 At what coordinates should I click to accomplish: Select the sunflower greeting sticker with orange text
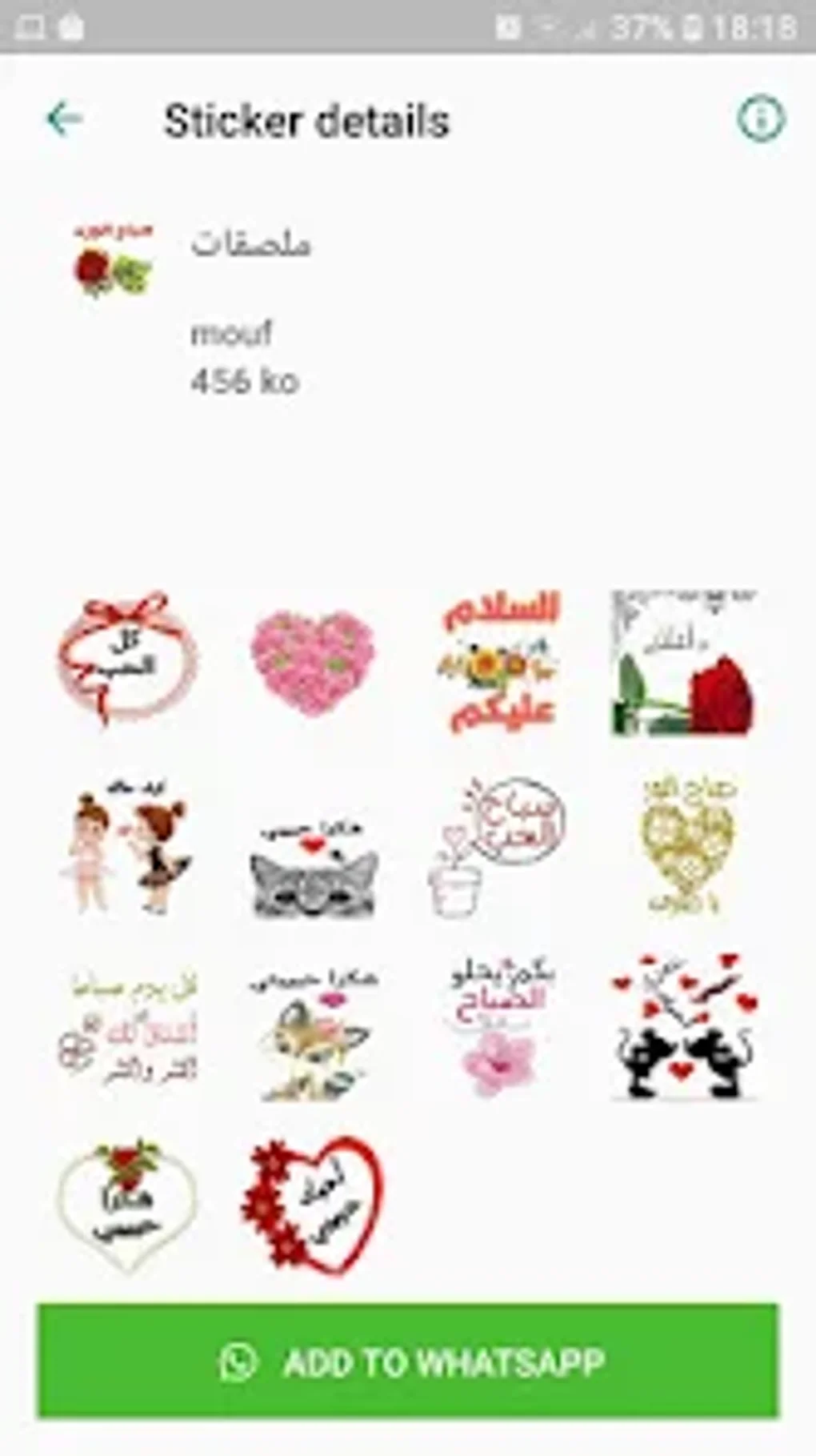click(x=500, y=663)
